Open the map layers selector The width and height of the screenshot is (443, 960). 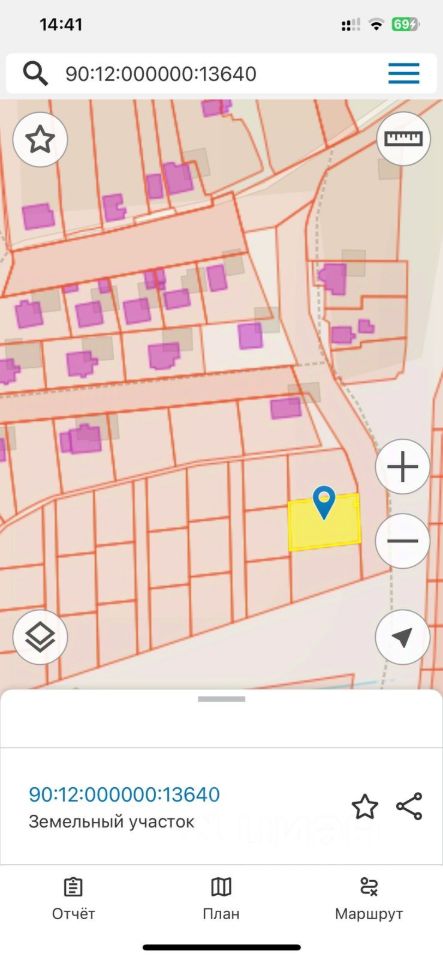40,637
